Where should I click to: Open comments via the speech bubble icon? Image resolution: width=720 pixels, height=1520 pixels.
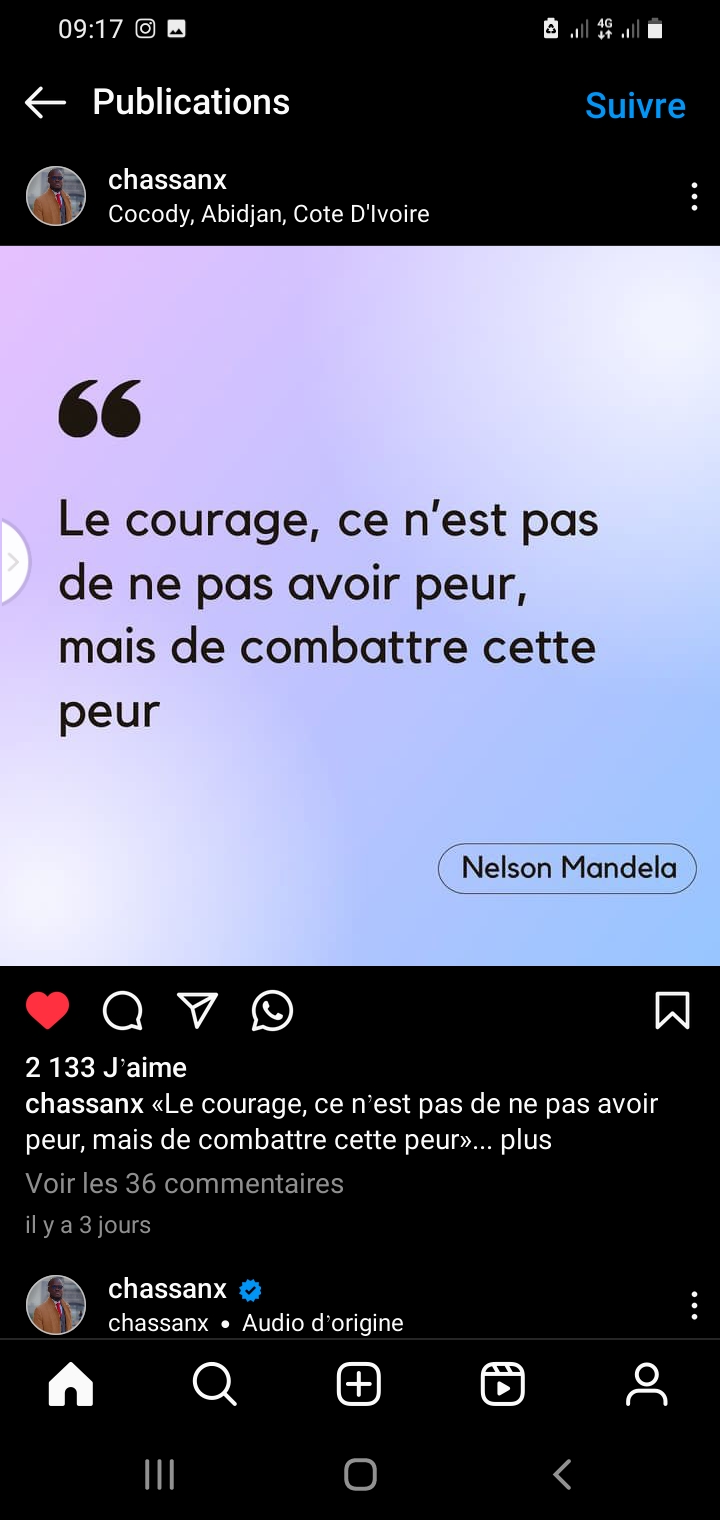click(x=123, y=1011)
